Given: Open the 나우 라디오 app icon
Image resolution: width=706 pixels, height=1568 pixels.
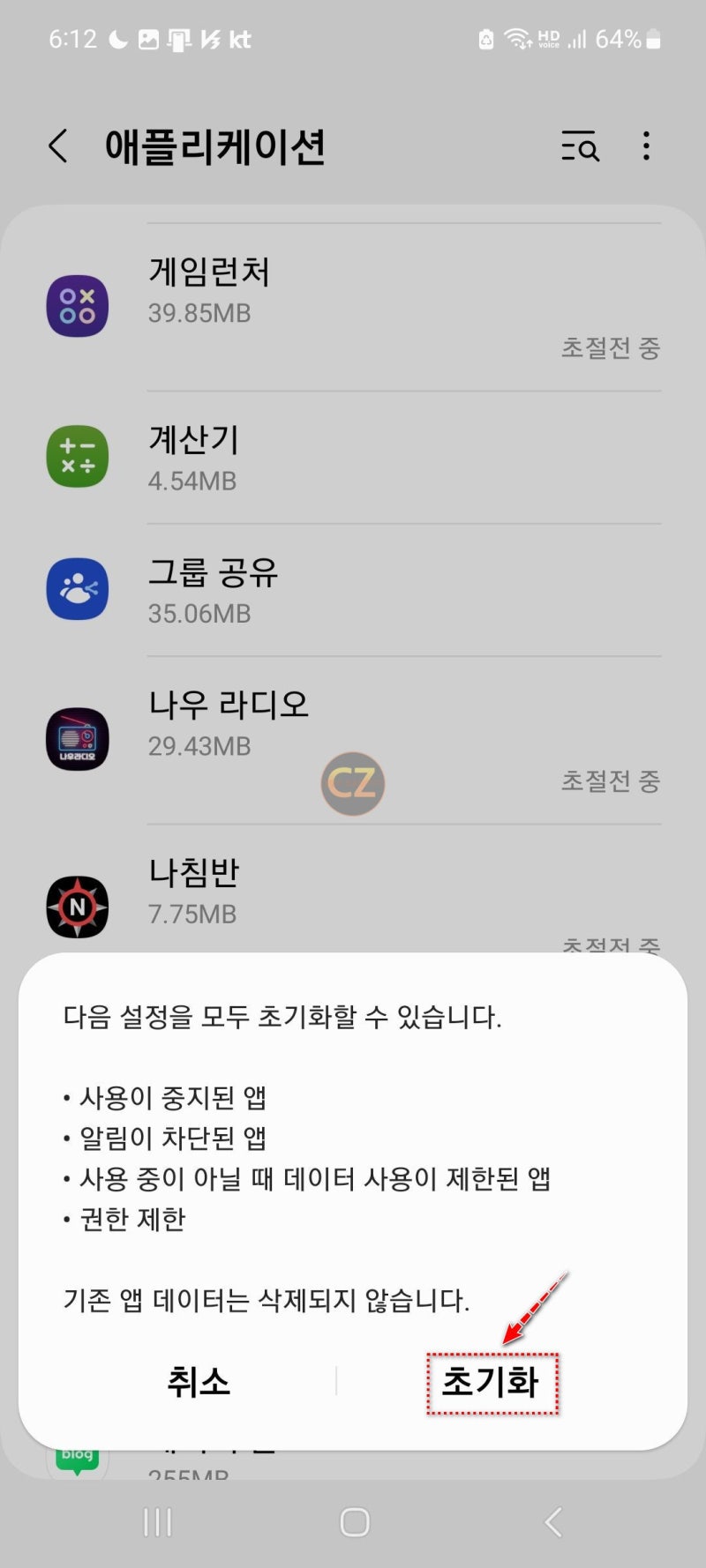Looking at the screenshot, I should point(77,739).
